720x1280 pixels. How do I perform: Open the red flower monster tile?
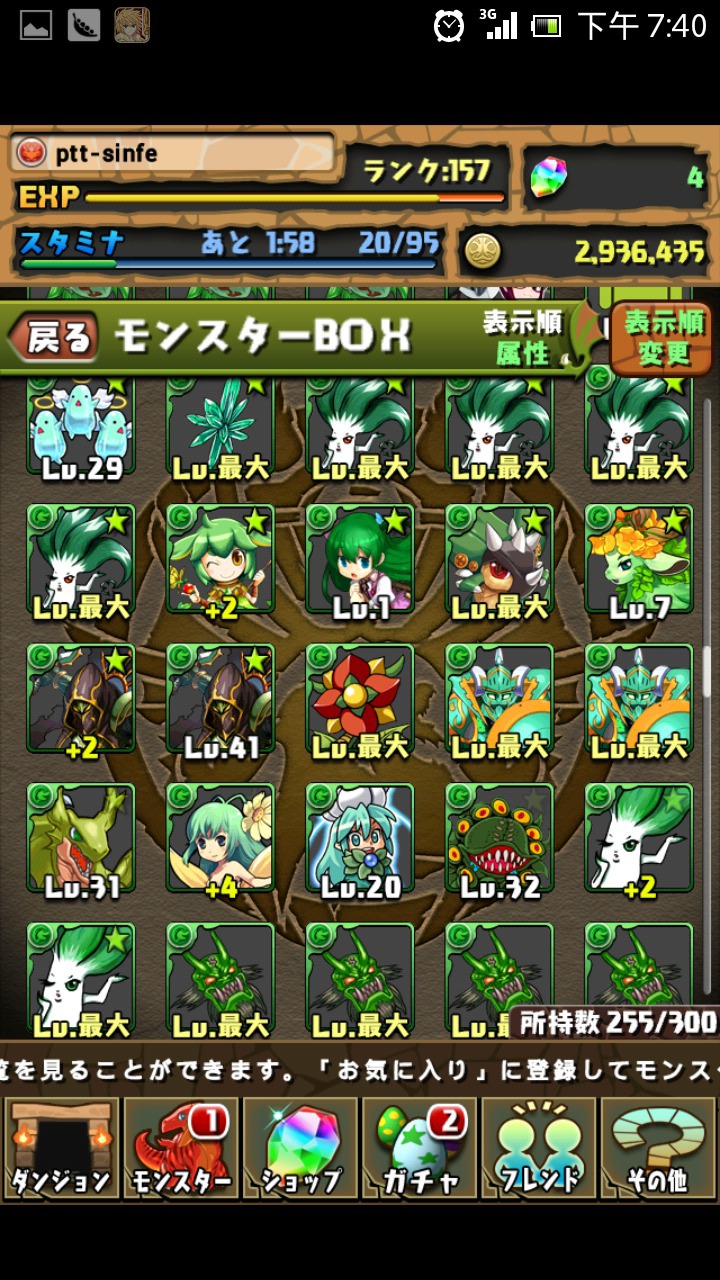pos(360,700)
